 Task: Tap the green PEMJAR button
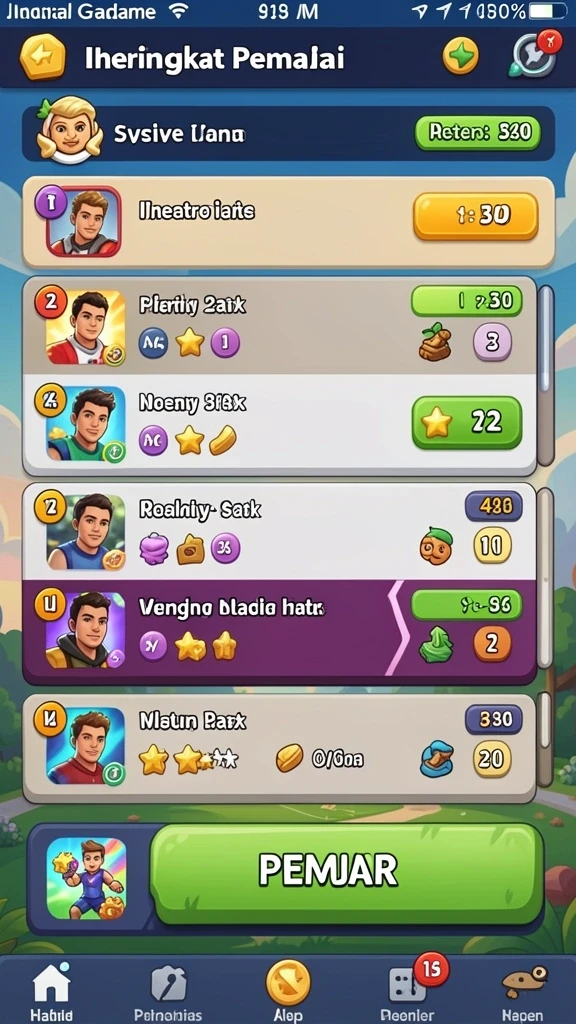(x=347, y=872)
